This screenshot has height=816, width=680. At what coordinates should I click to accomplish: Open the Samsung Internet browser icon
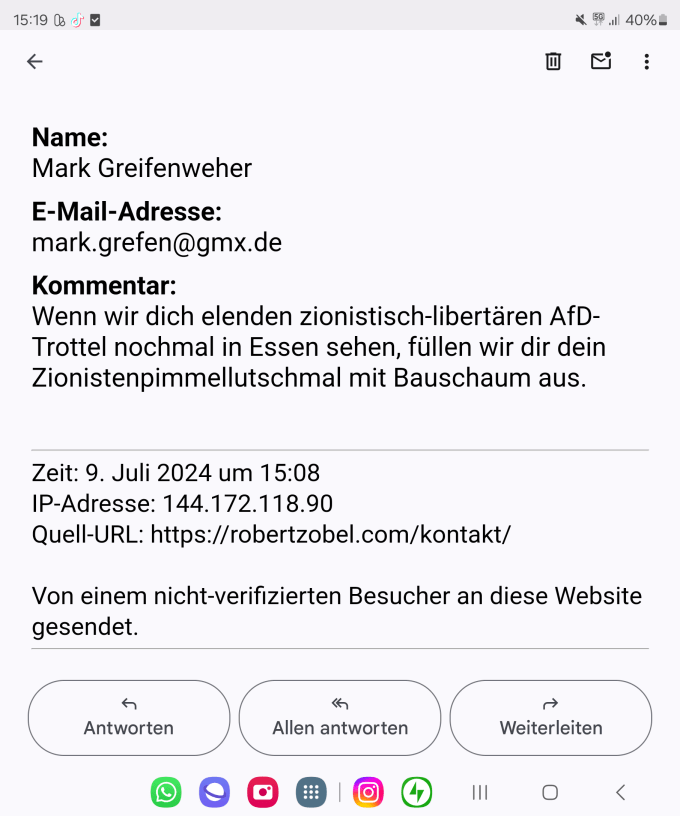click(214, 793)
